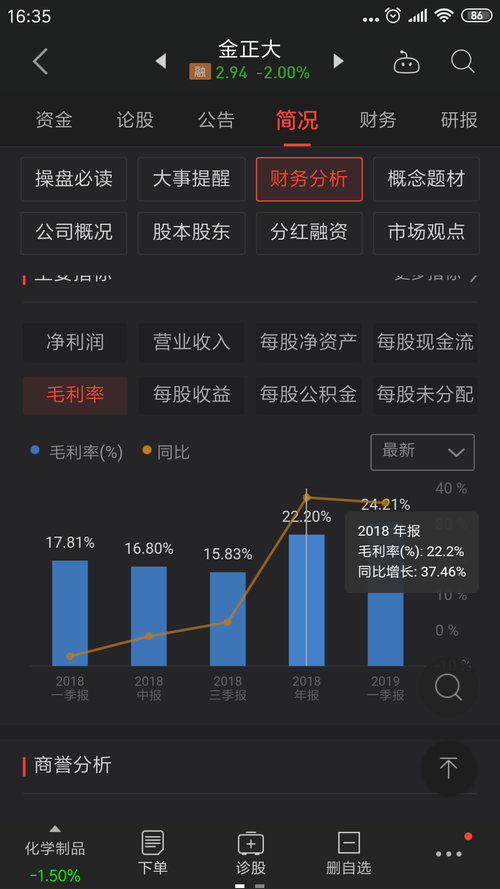Go back using the top-left arrow
Screen dimensions: 500x889
40,61
